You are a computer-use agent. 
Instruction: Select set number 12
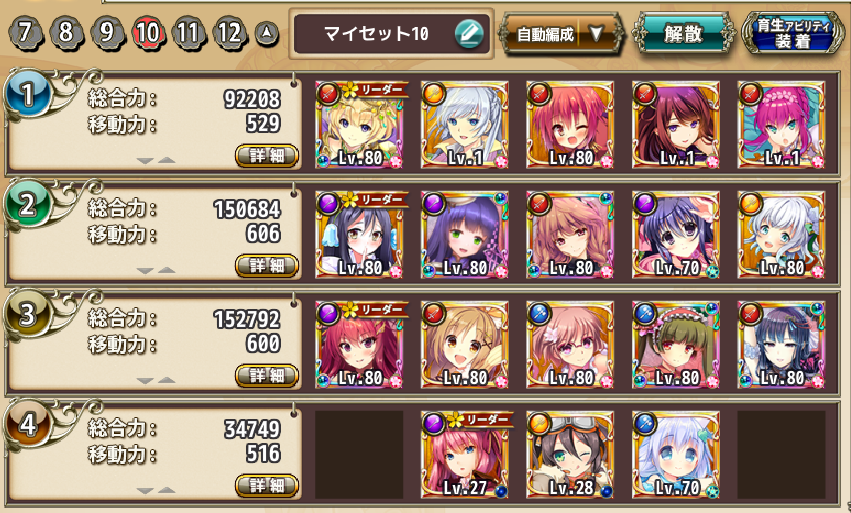point(228,34)
